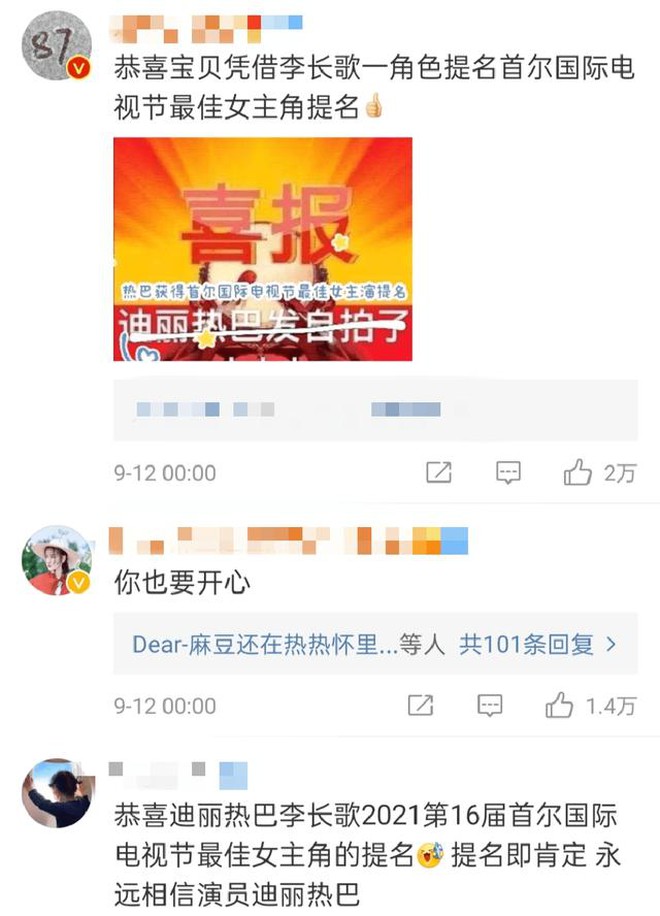
Task: Like the 9-12 comment with 2万 likes
Action: pos(578,473)
